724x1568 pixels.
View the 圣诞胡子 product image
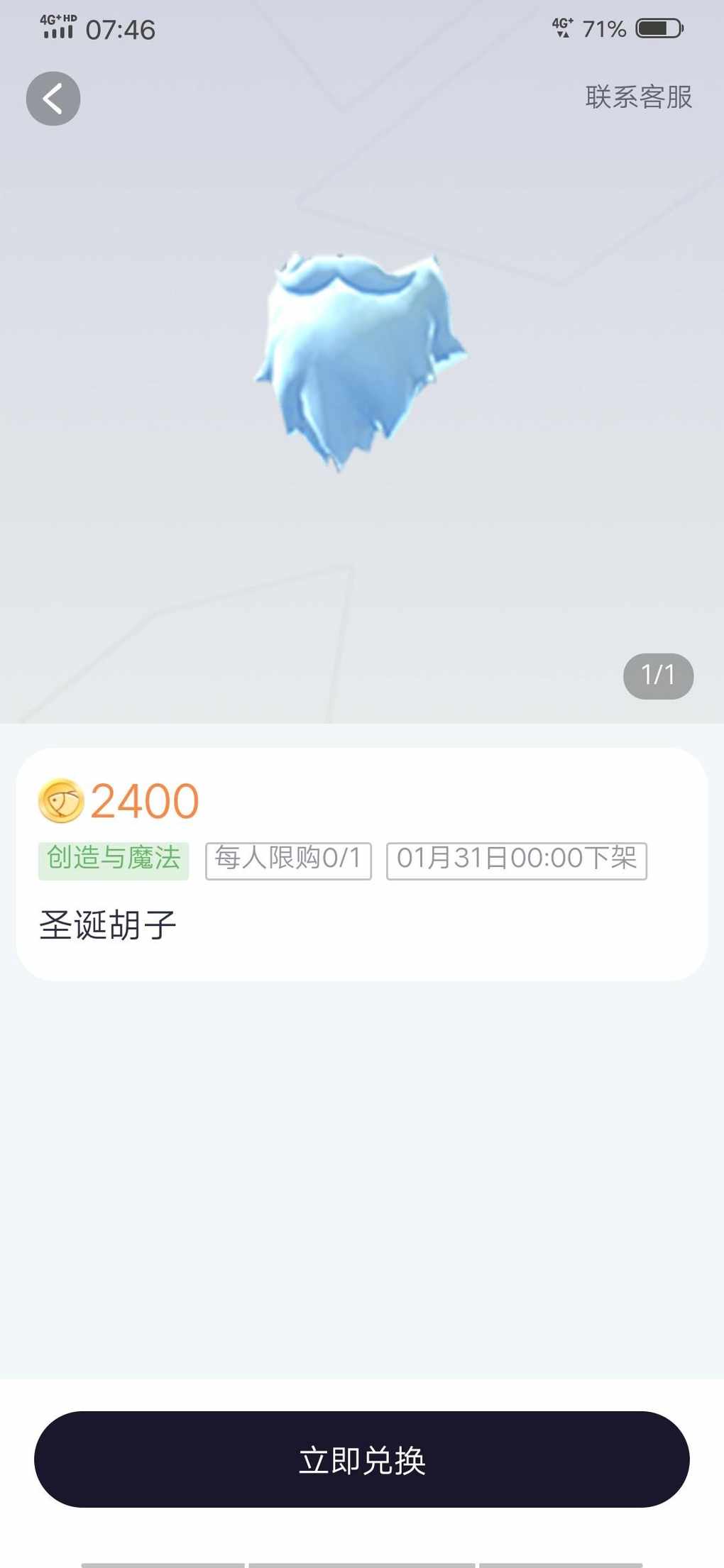(x=358, y=360)
